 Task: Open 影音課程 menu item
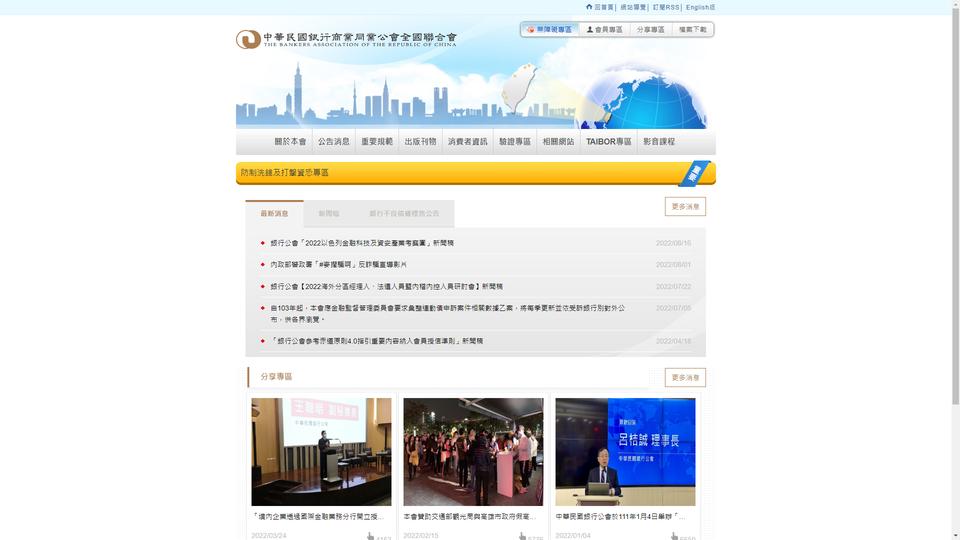659,142
